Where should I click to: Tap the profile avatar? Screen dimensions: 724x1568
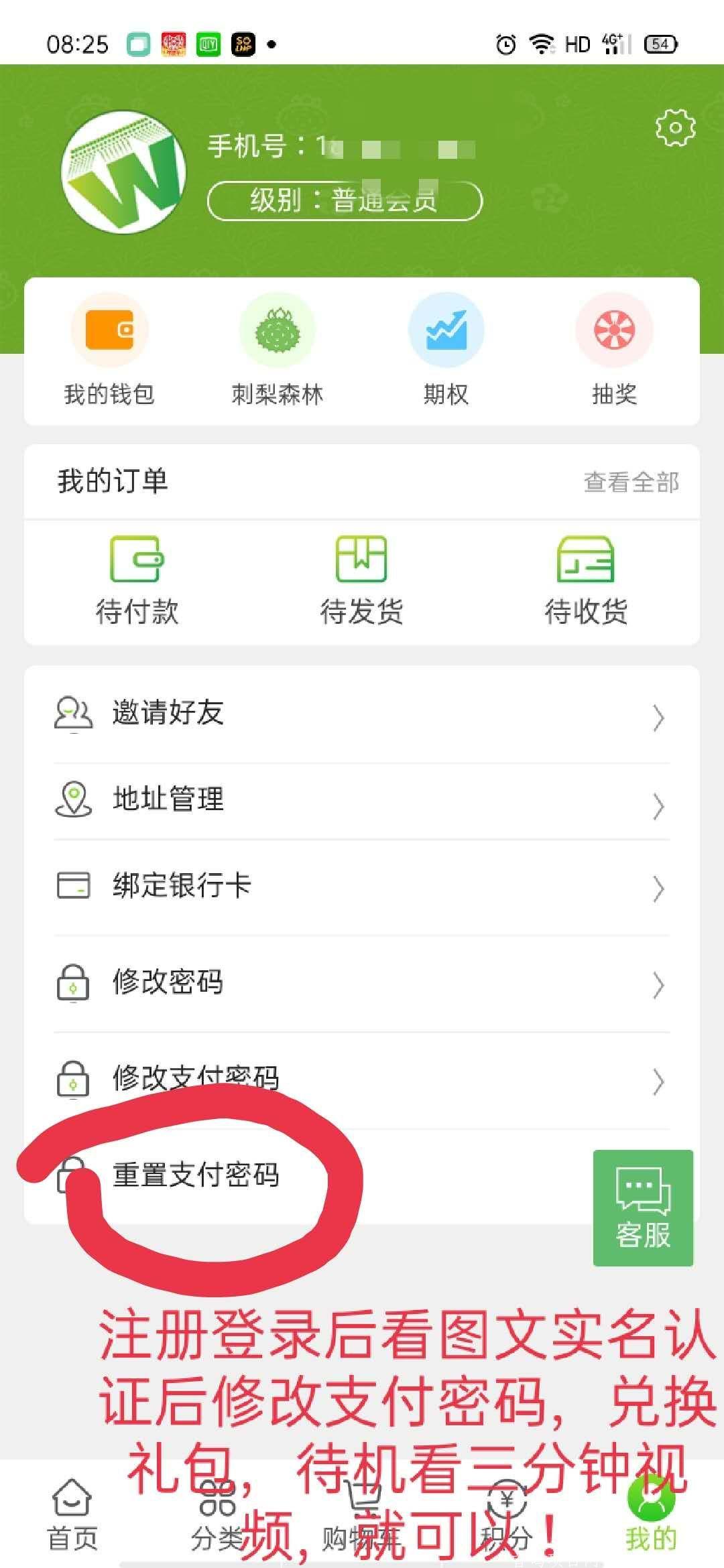pos(123,172)
